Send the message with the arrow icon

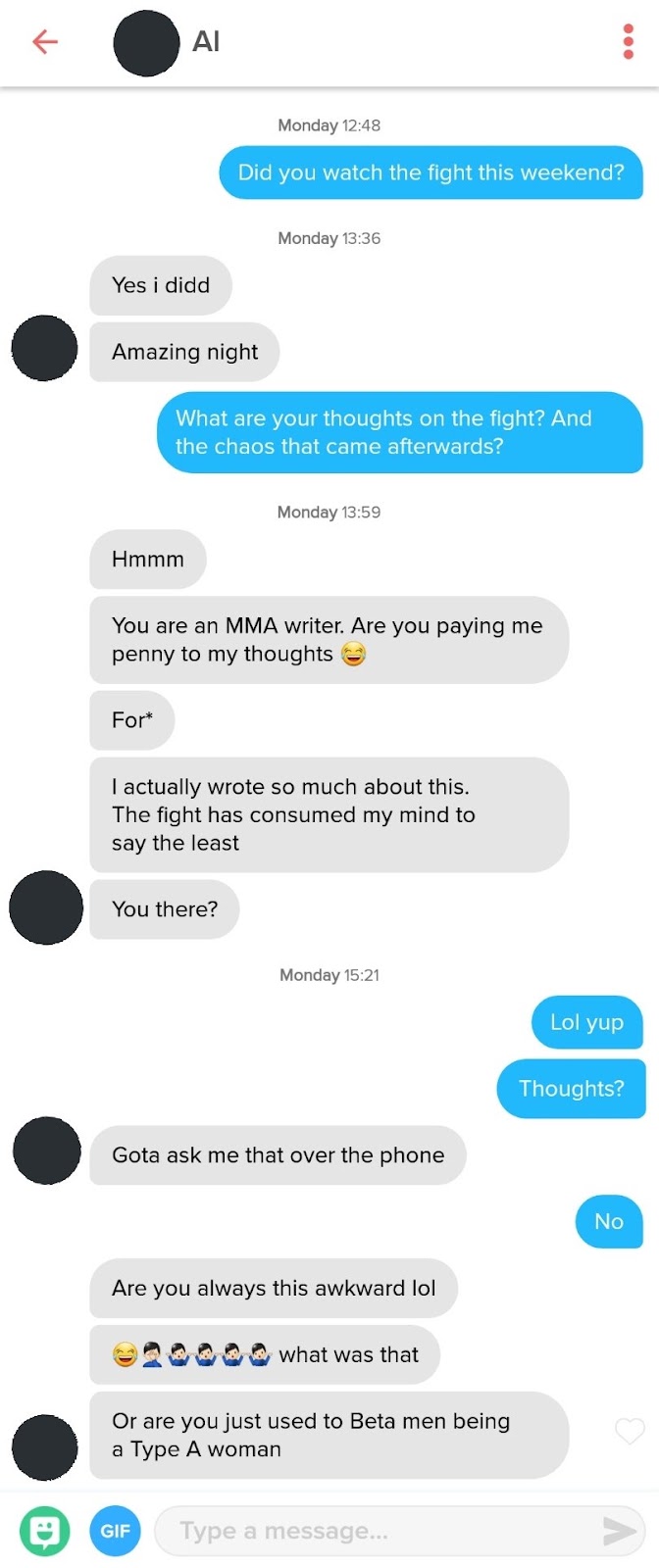(x=618, y=1530)
